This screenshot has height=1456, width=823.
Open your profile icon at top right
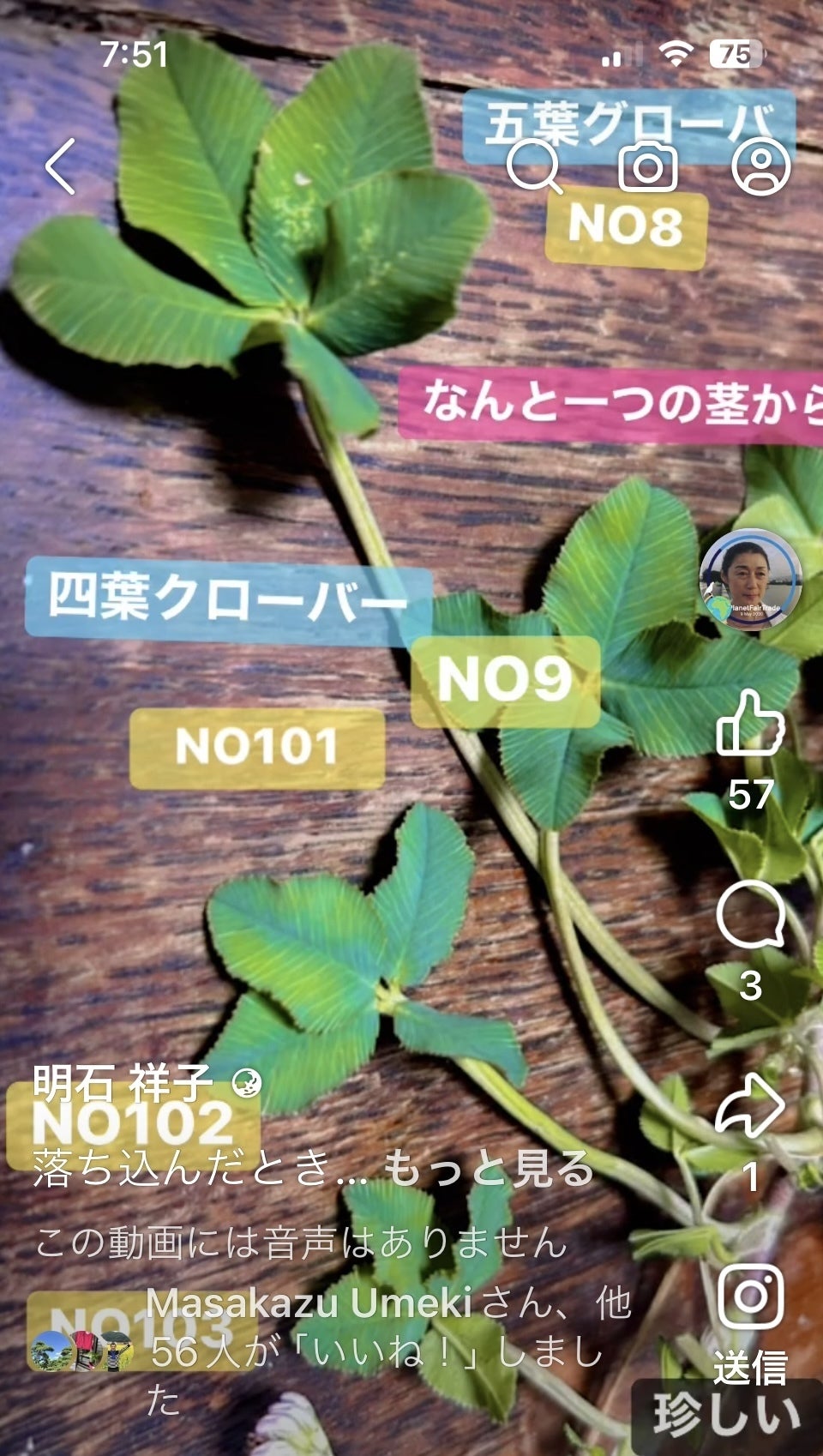760,166
